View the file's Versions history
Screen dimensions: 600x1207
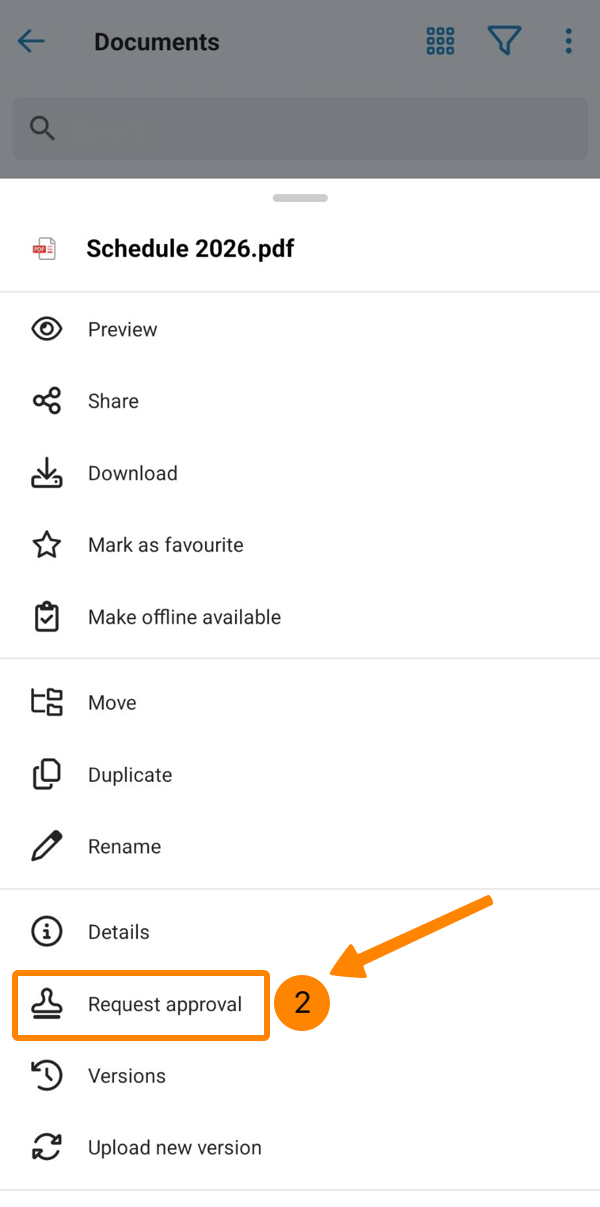point(127,1076)
